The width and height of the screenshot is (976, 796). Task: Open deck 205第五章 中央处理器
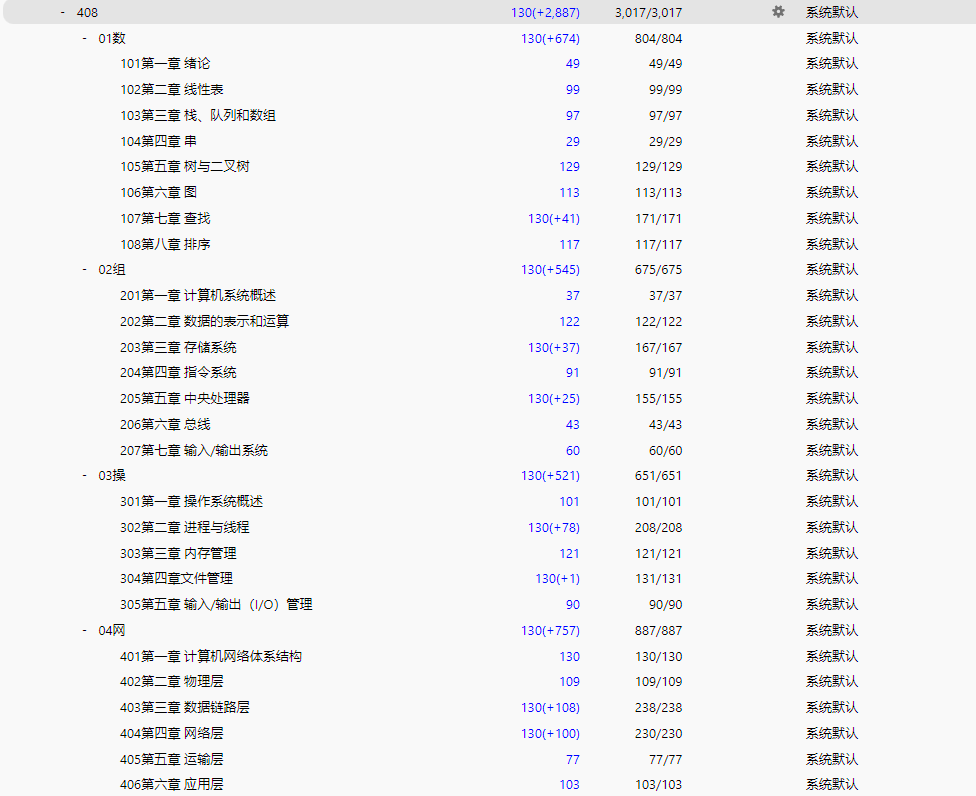(x=185, y=398)
